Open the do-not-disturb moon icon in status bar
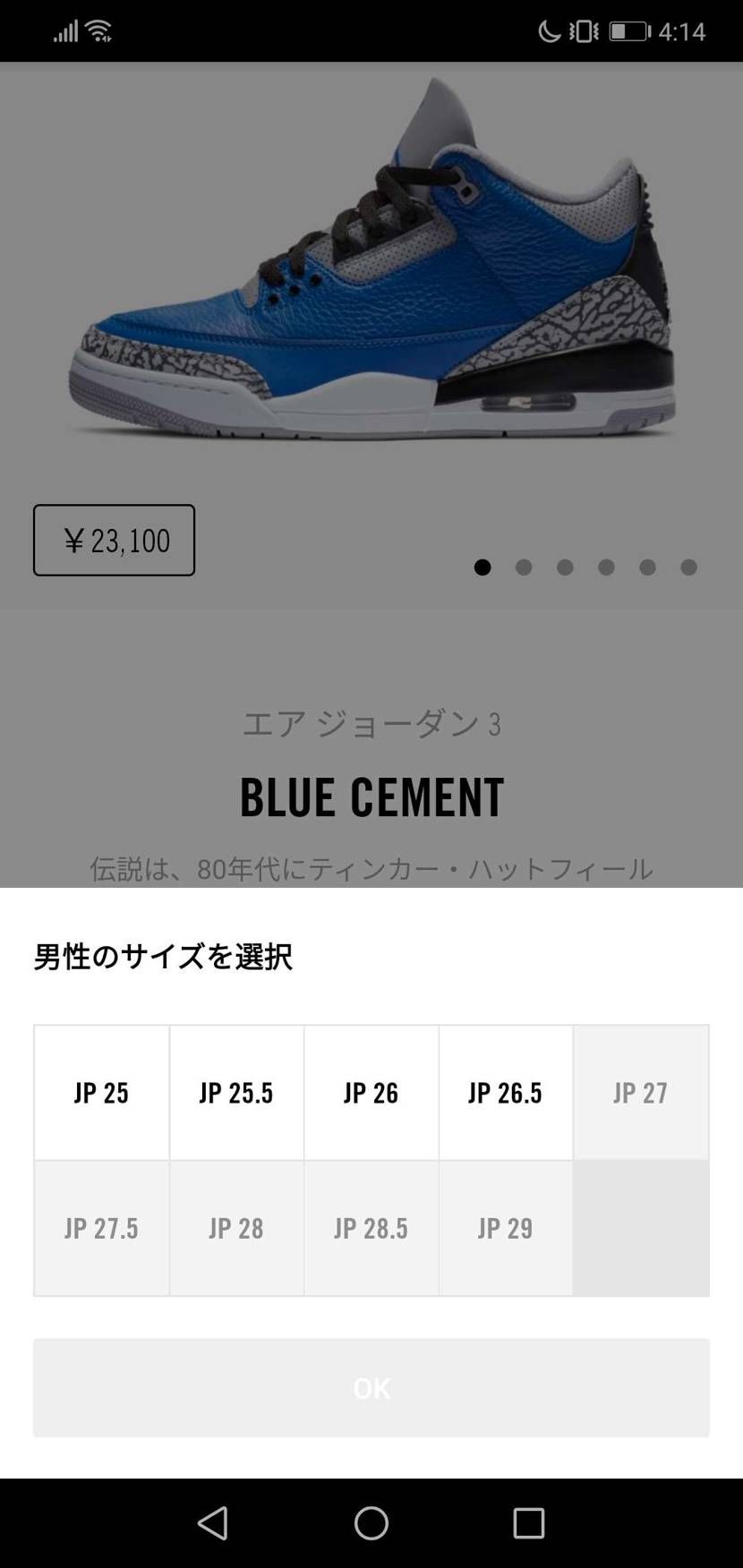Screen dimensions: 743x1568 point(550,30)
